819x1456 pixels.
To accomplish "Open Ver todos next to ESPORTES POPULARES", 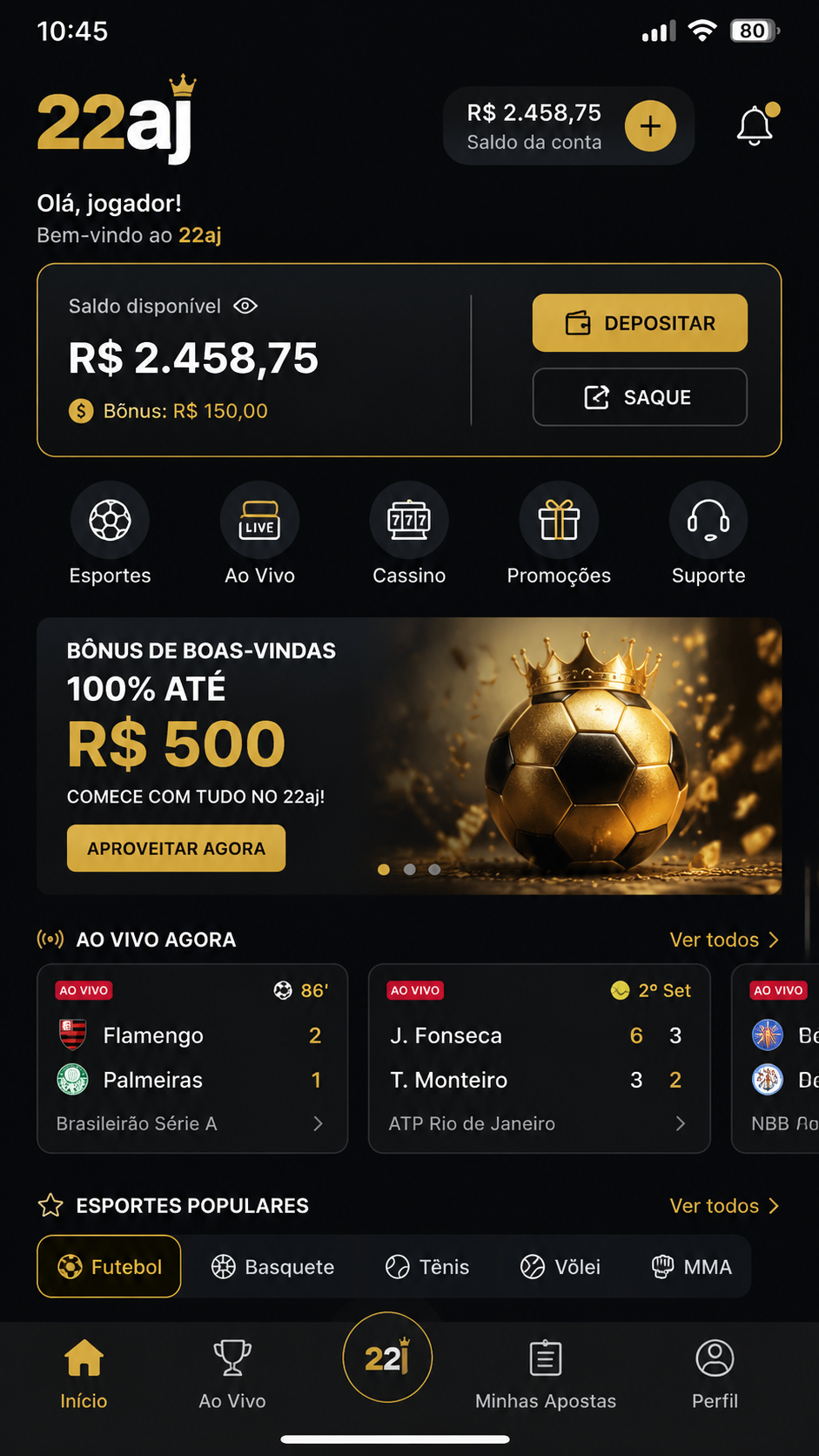I will [724, 1206].
